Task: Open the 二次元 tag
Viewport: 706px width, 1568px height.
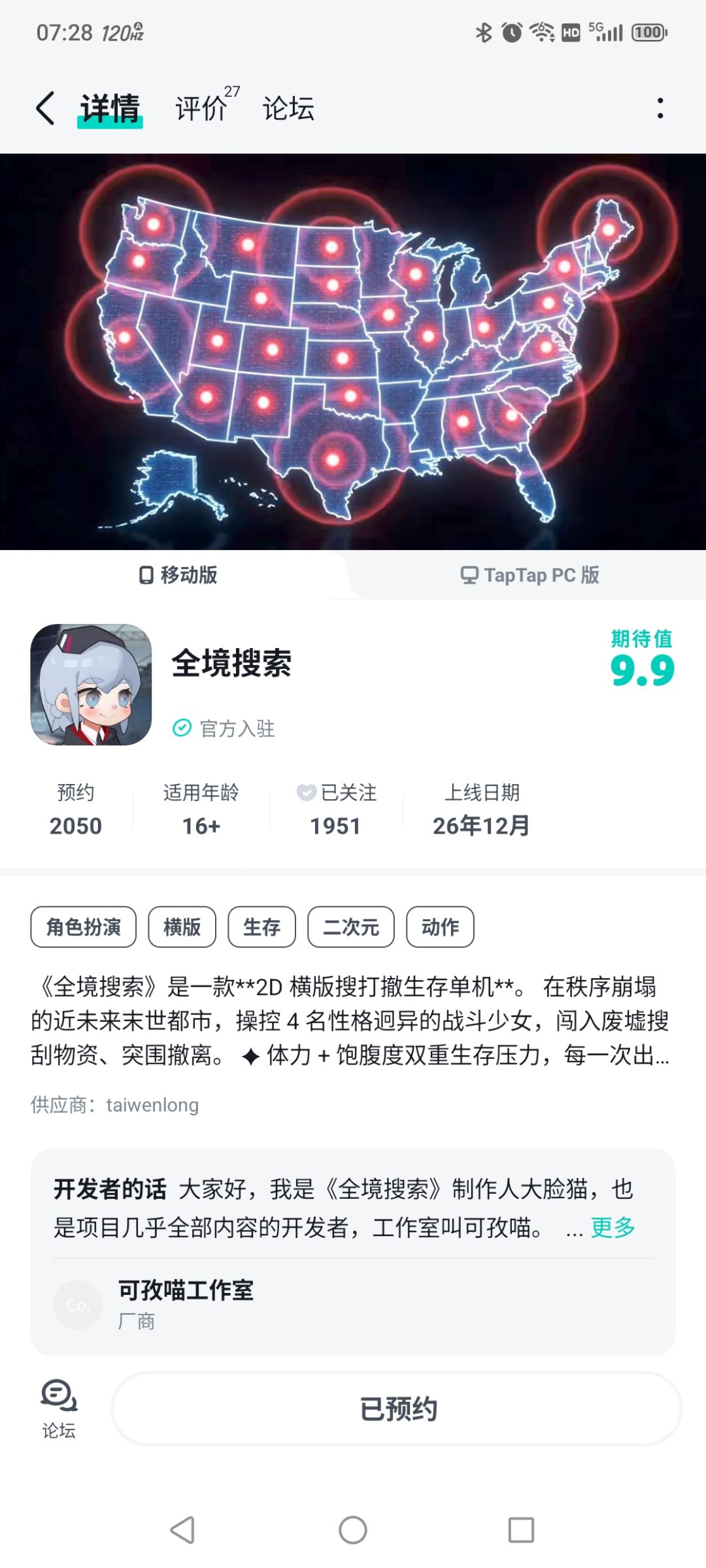Action: pos(351,926)
